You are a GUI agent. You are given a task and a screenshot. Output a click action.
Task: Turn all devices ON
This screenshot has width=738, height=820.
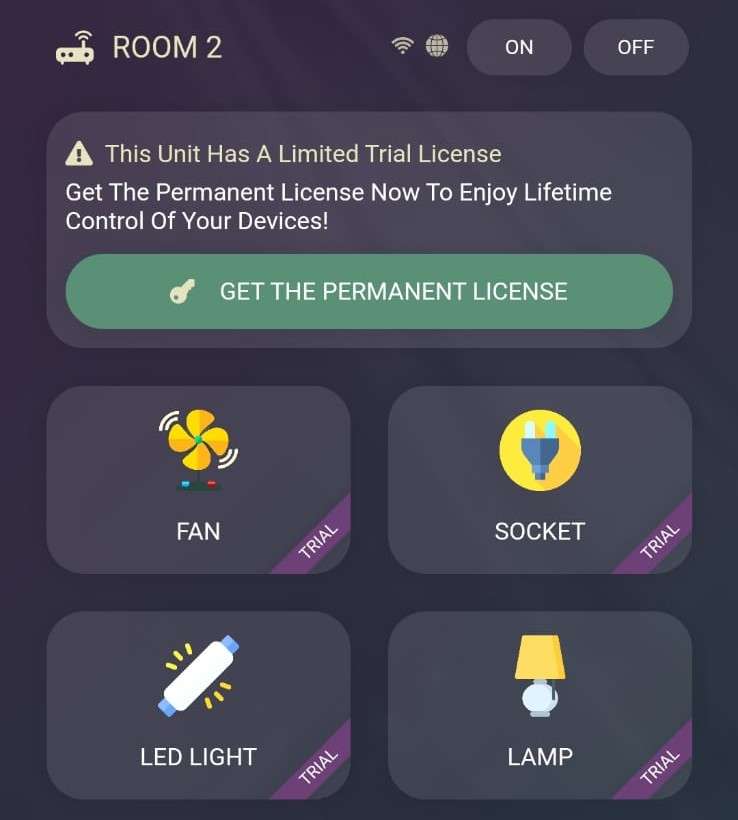(519, 47)
